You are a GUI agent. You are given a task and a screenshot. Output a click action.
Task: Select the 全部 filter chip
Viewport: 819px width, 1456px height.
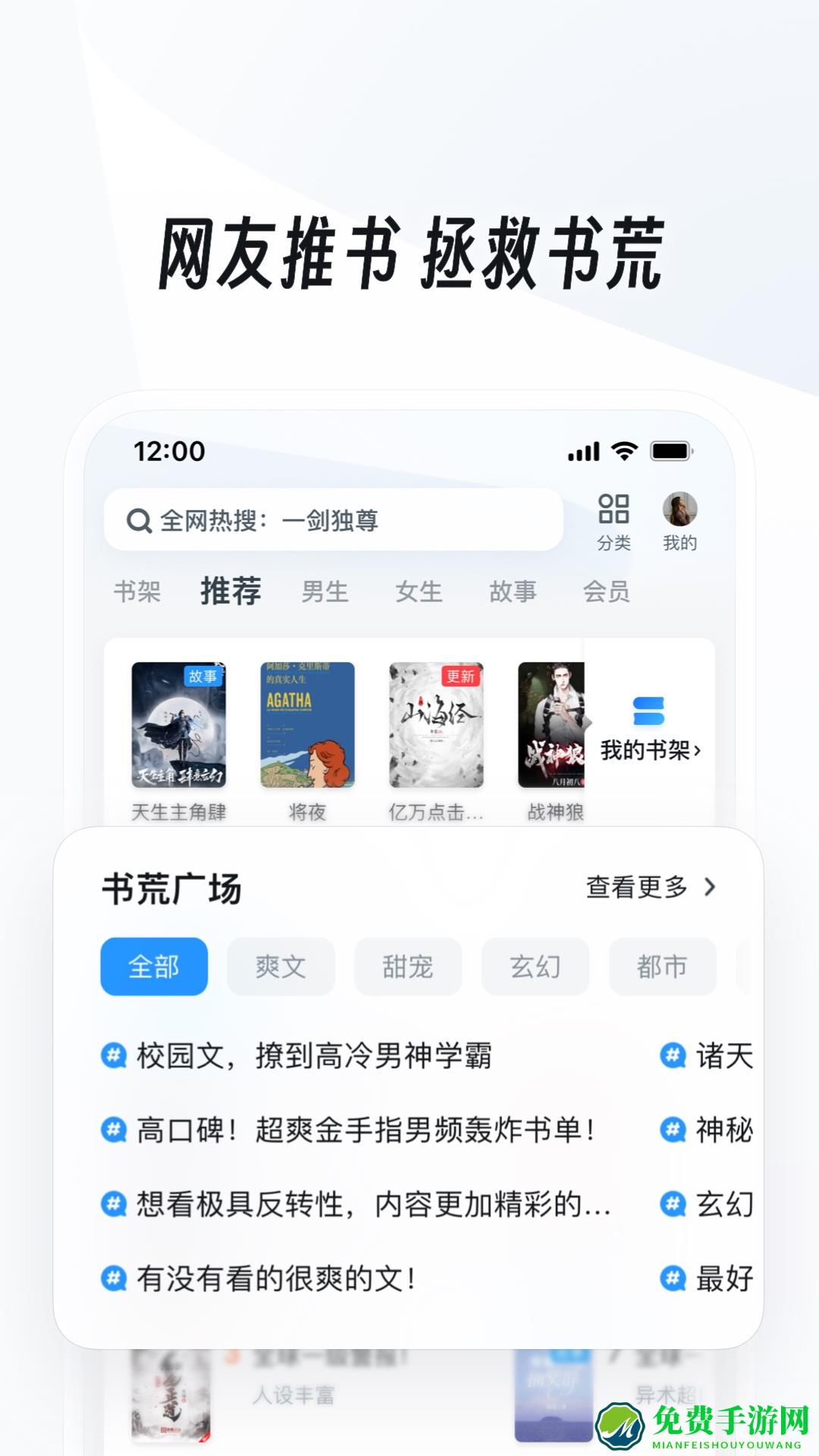tap(153, 966)
